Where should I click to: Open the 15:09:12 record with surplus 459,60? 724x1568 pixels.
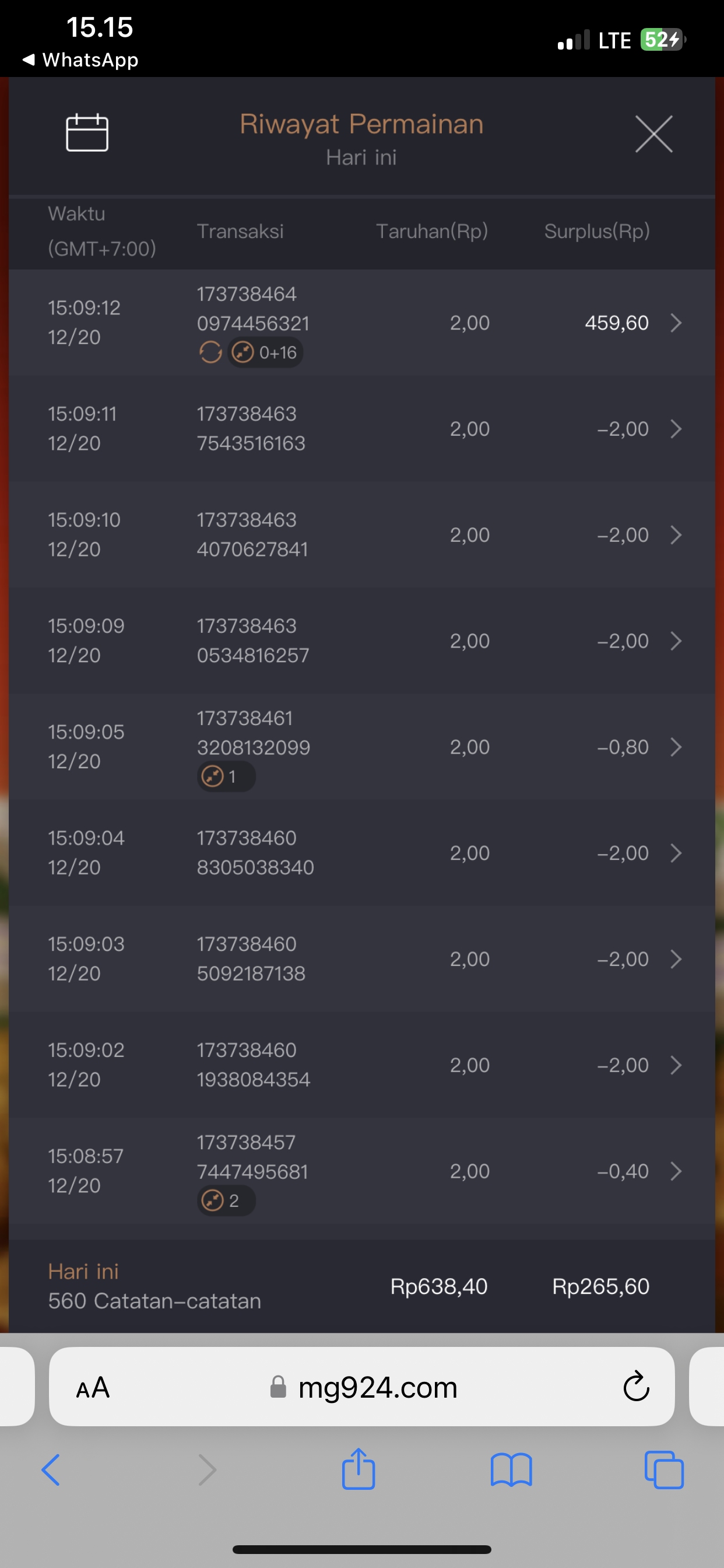pos(676,323)
